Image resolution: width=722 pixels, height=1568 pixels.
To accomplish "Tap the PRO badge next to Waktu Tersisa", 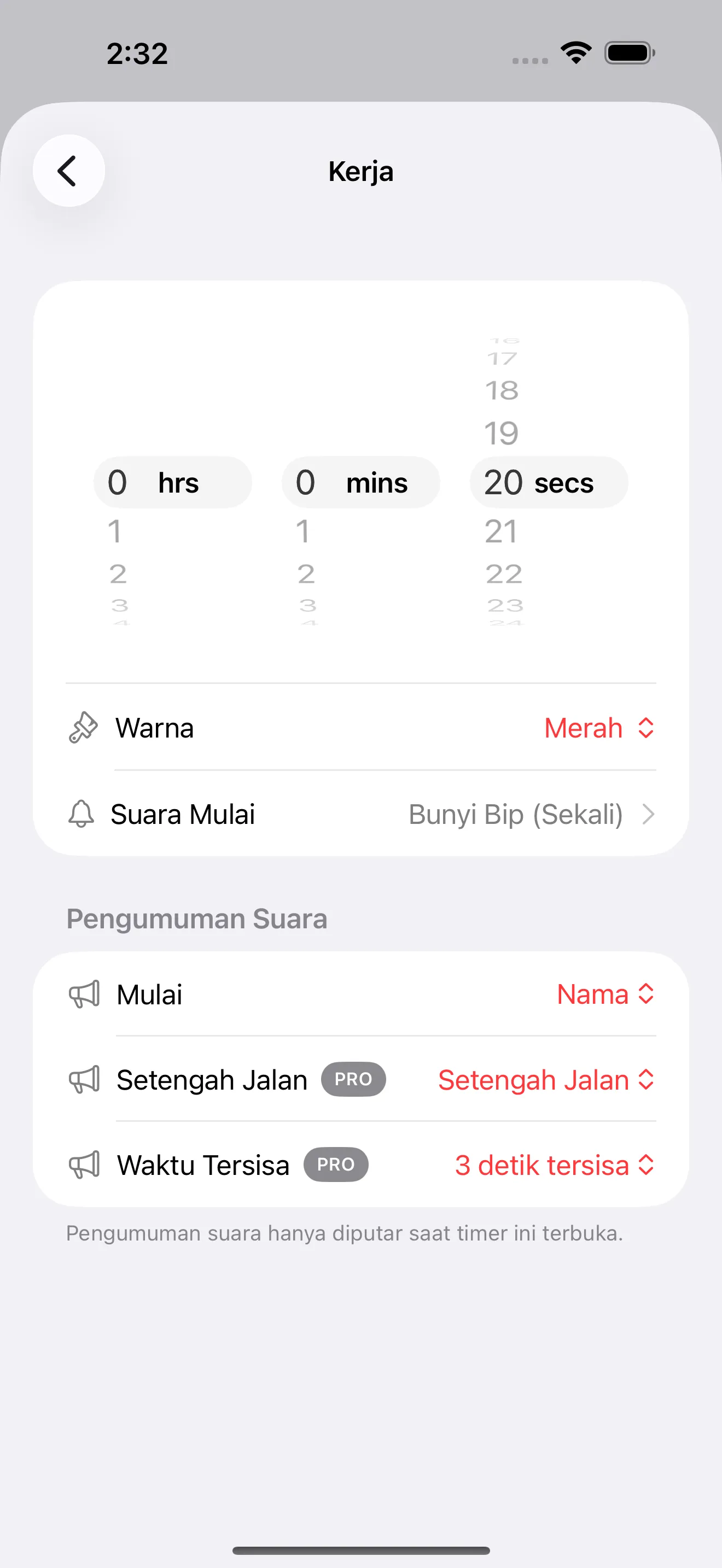I will point(335,1164).
